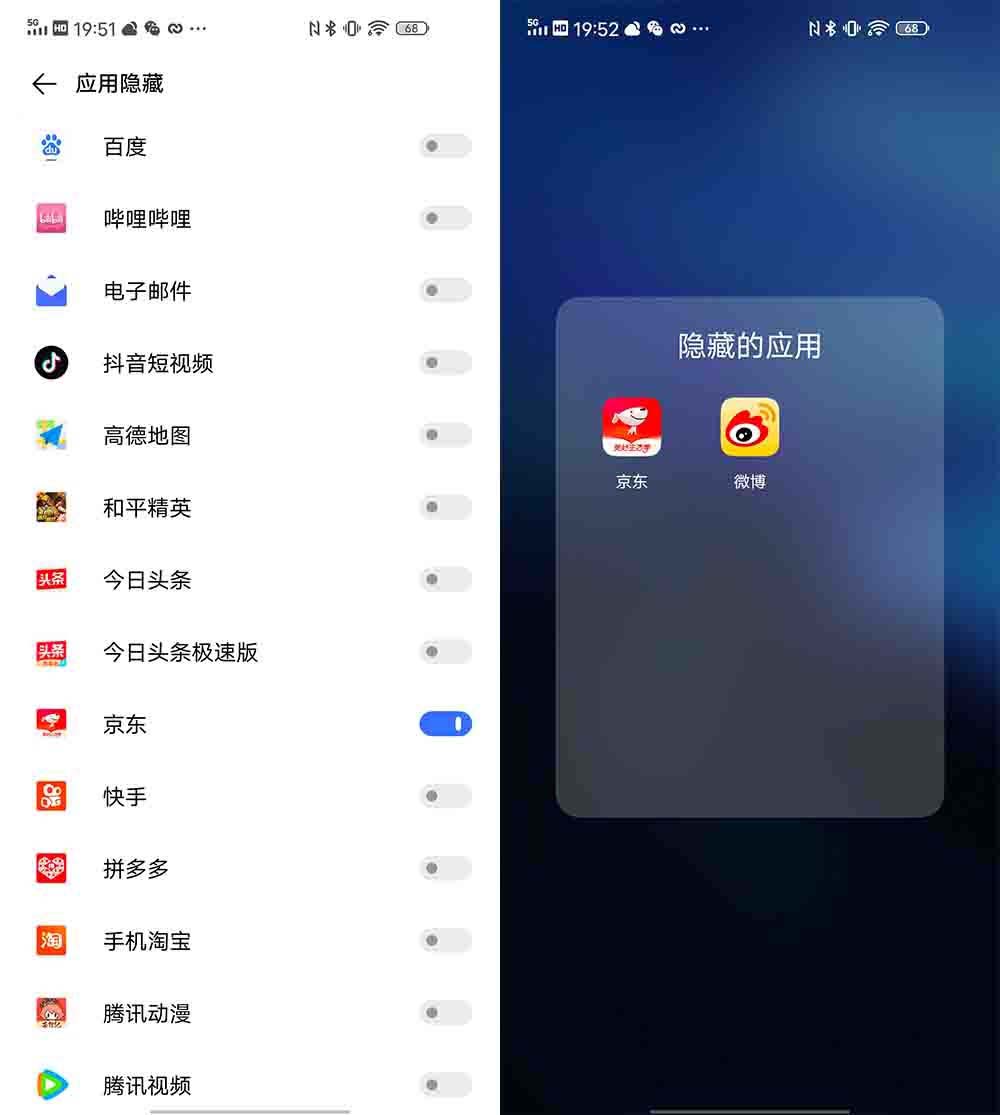Select the 百度 app icon in the list
Screen dimensions: 1000x1115
tap(52, 146)
